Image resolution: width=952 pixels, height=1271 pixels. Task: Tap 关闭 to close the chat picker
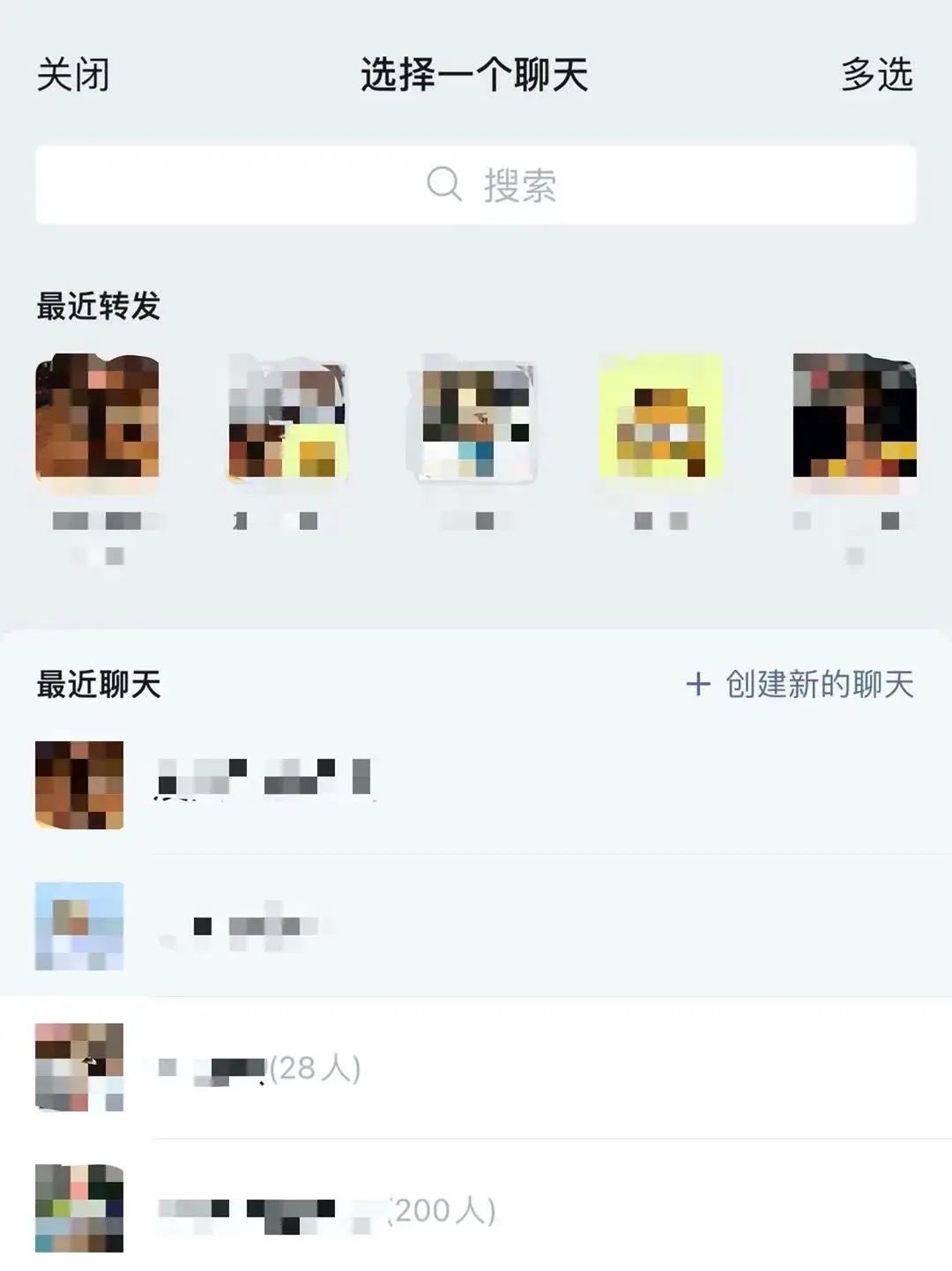73,75
